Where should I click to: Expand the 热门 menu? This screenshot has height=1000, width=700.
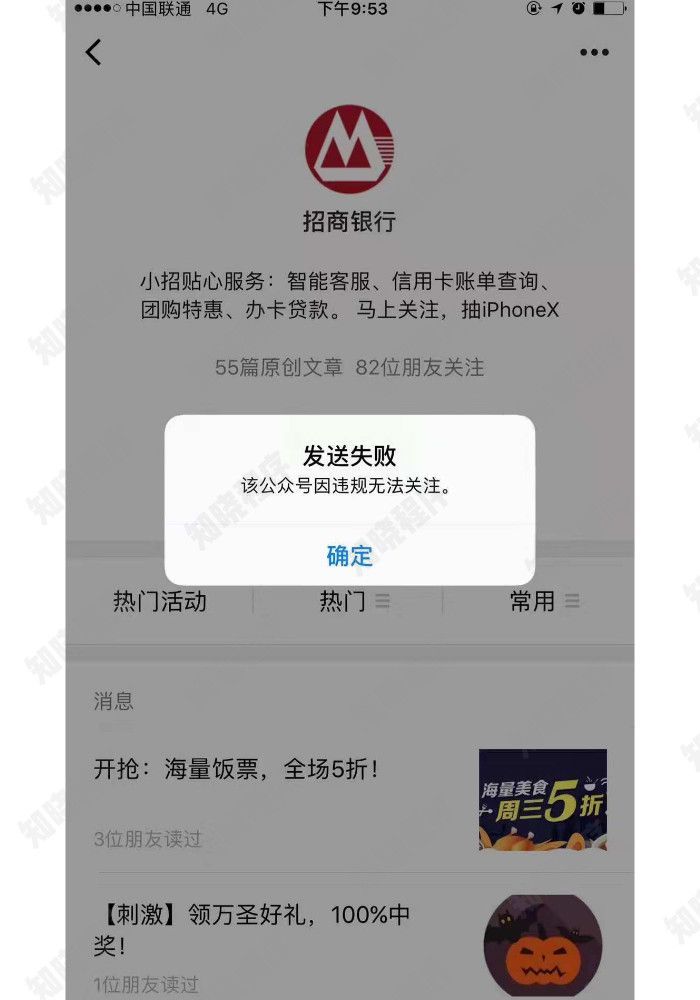[353, 602]
